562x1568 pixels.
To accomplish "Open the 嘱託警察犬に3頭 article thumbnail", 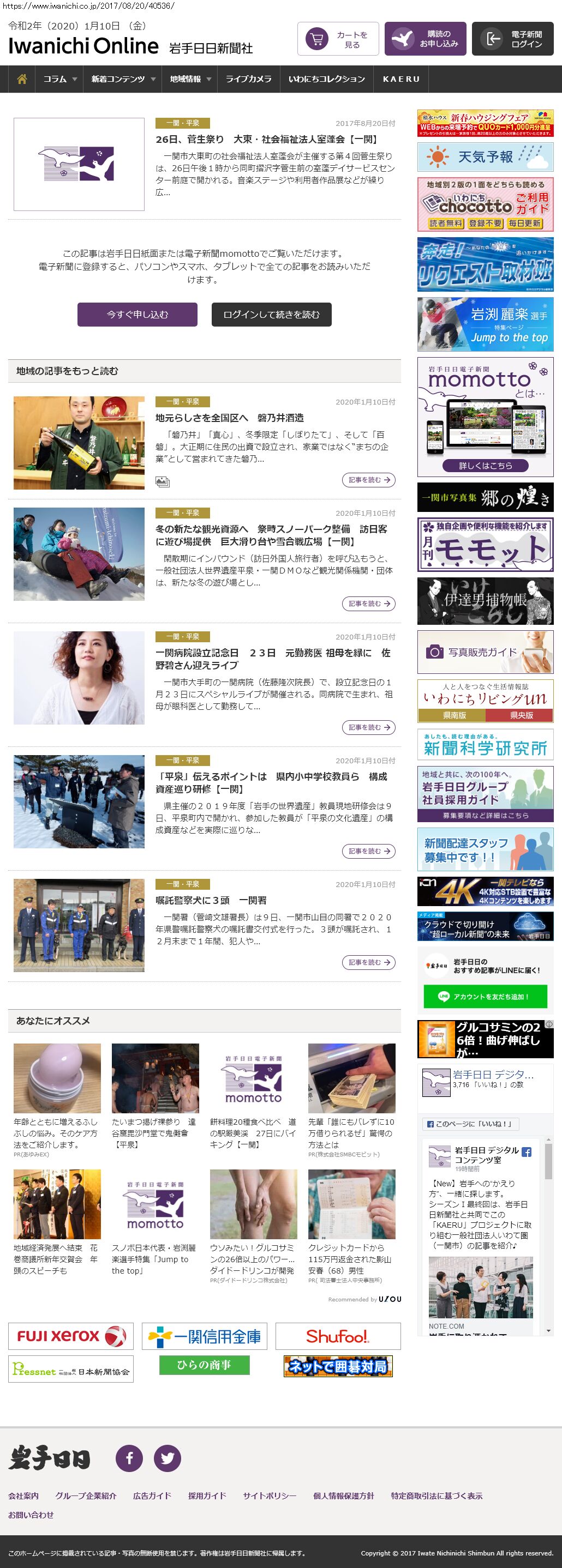I will [x=79, y=925].
